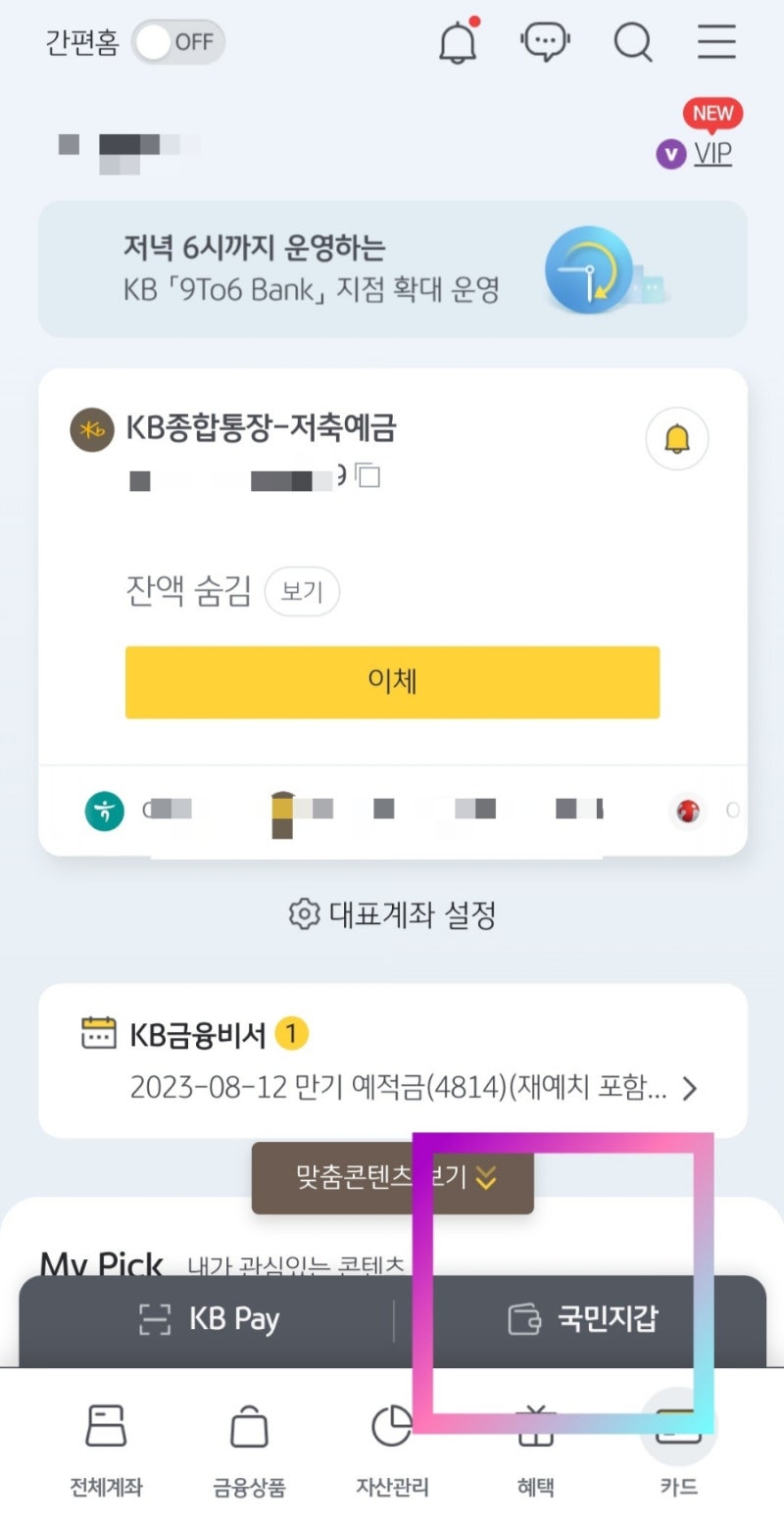Open the hamburger menu
The image size is (784, 1525).
tap(716, 41)
